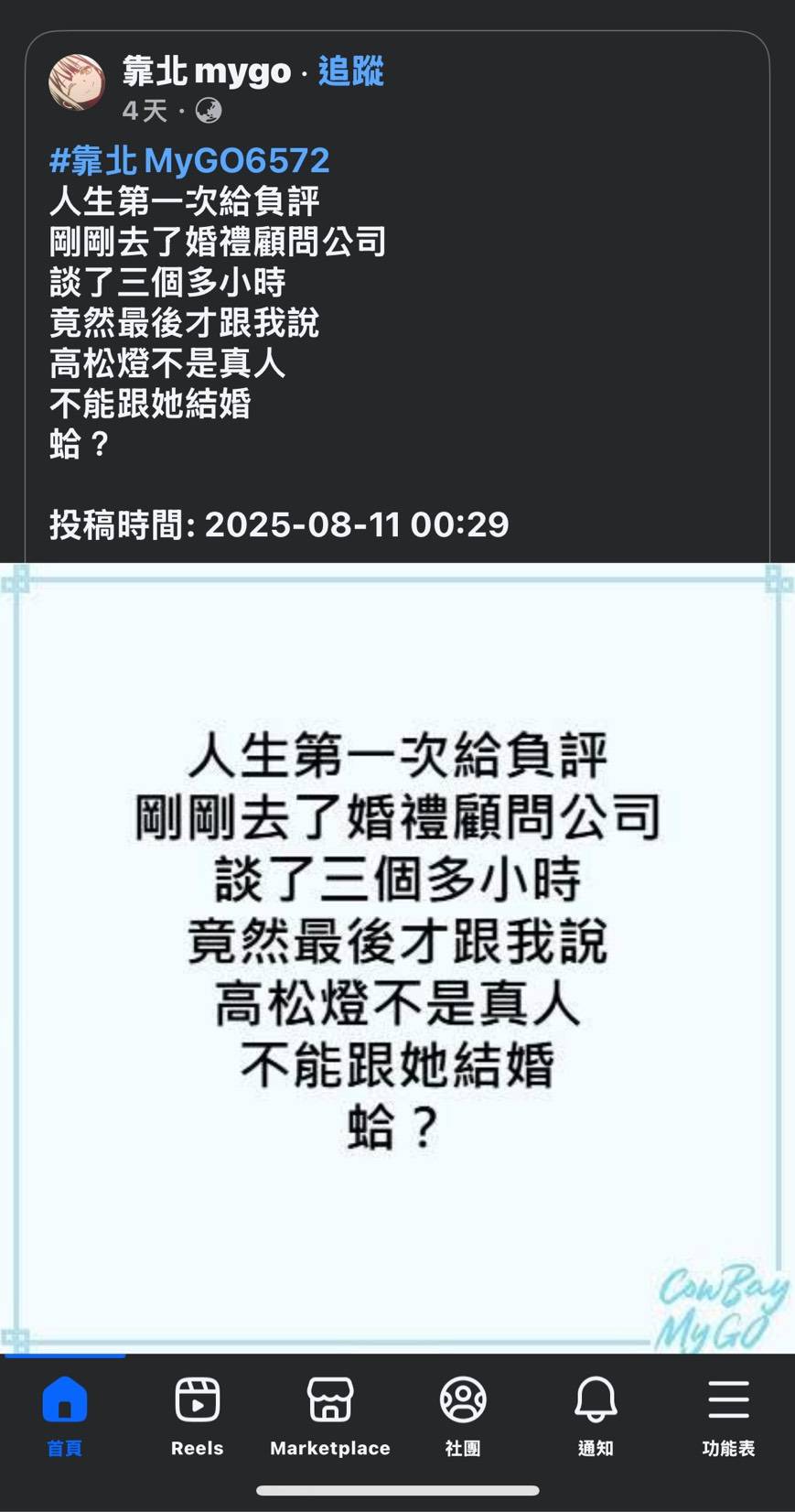Open the 靠北 mygo profile avatar
This screenshot has height=1512, width=795.
point(77,82)
